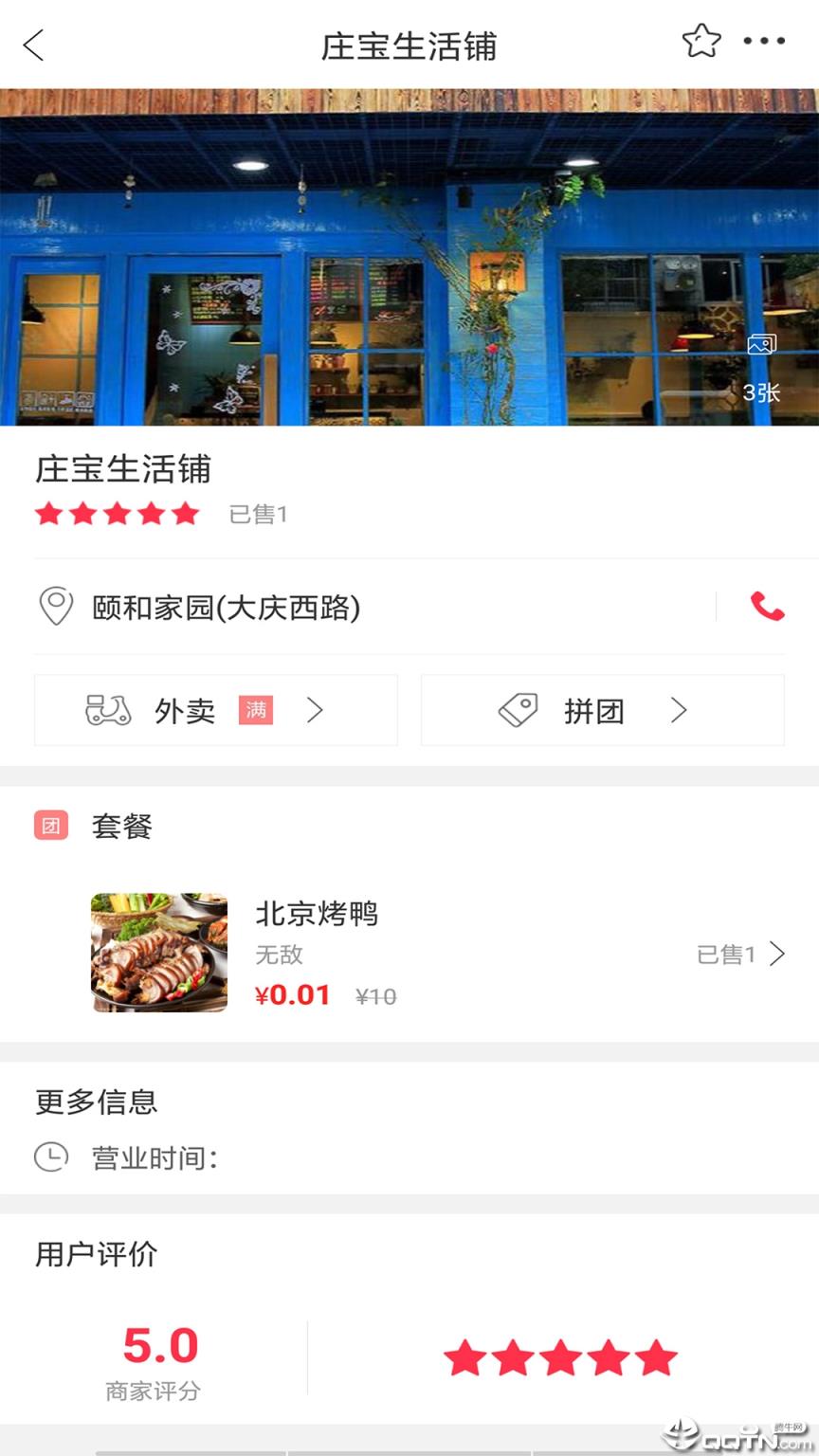The height and width of the screenshot is (1456, 819).
Task: Open the three-dot more options menu
Action: (x=765, y=41)
